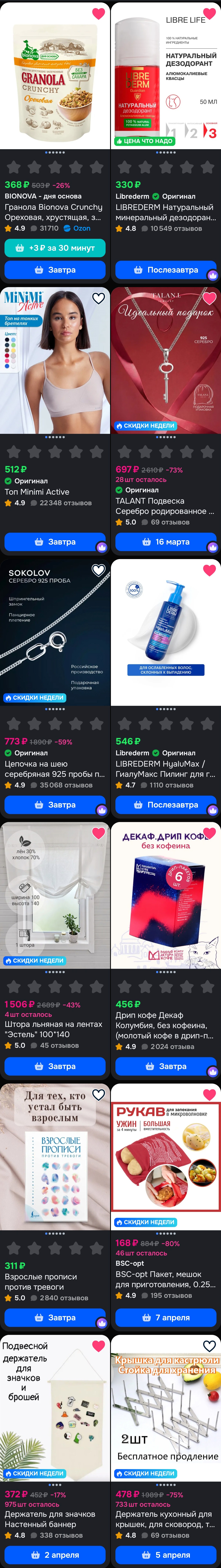Add Sokolov silver chain to cart
This screenshot has height=1568, width=221.
55,805
